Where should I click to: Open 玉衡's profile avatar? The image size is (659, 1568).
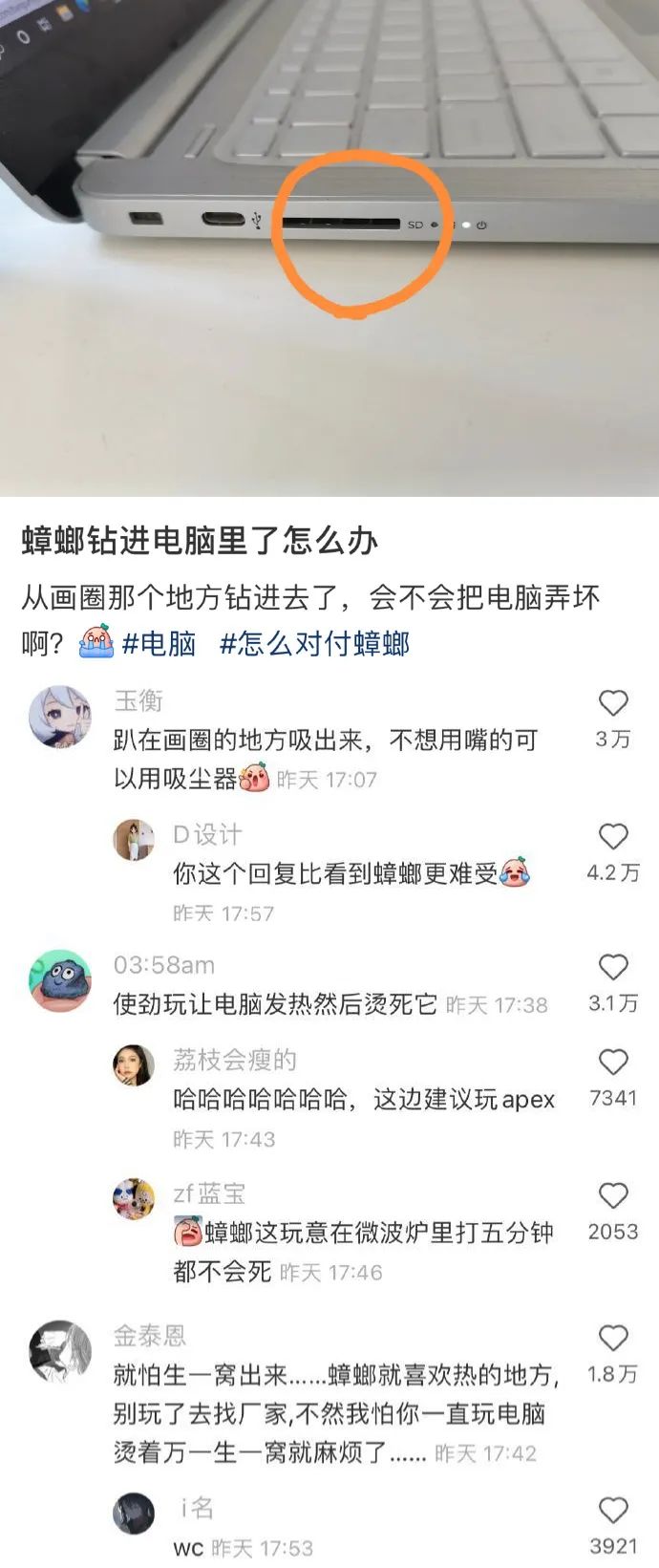click(x=60, y=717)
